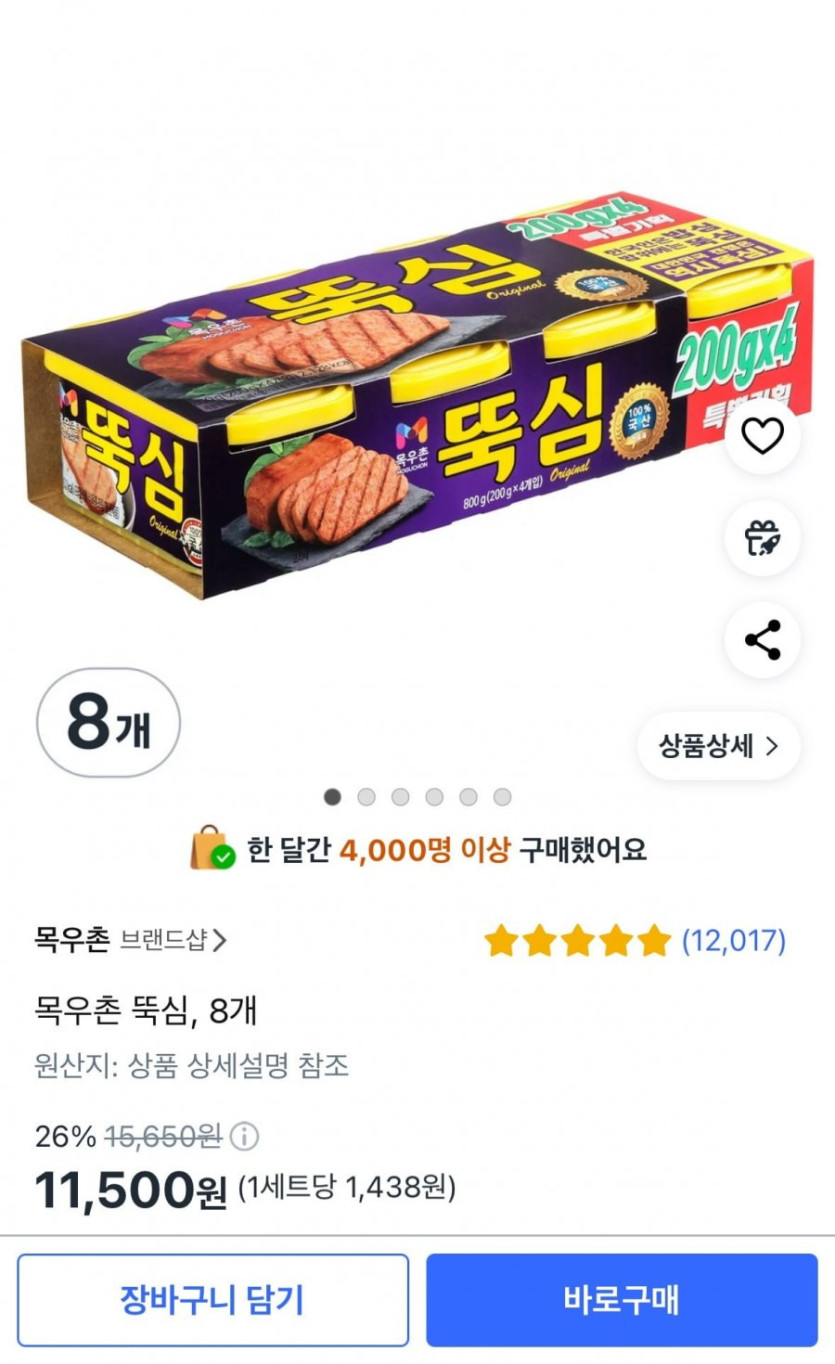Tap 장바구니 담기 to add to cart
This screenshot has height=1364, width=835.
[x=212, y=1300]
